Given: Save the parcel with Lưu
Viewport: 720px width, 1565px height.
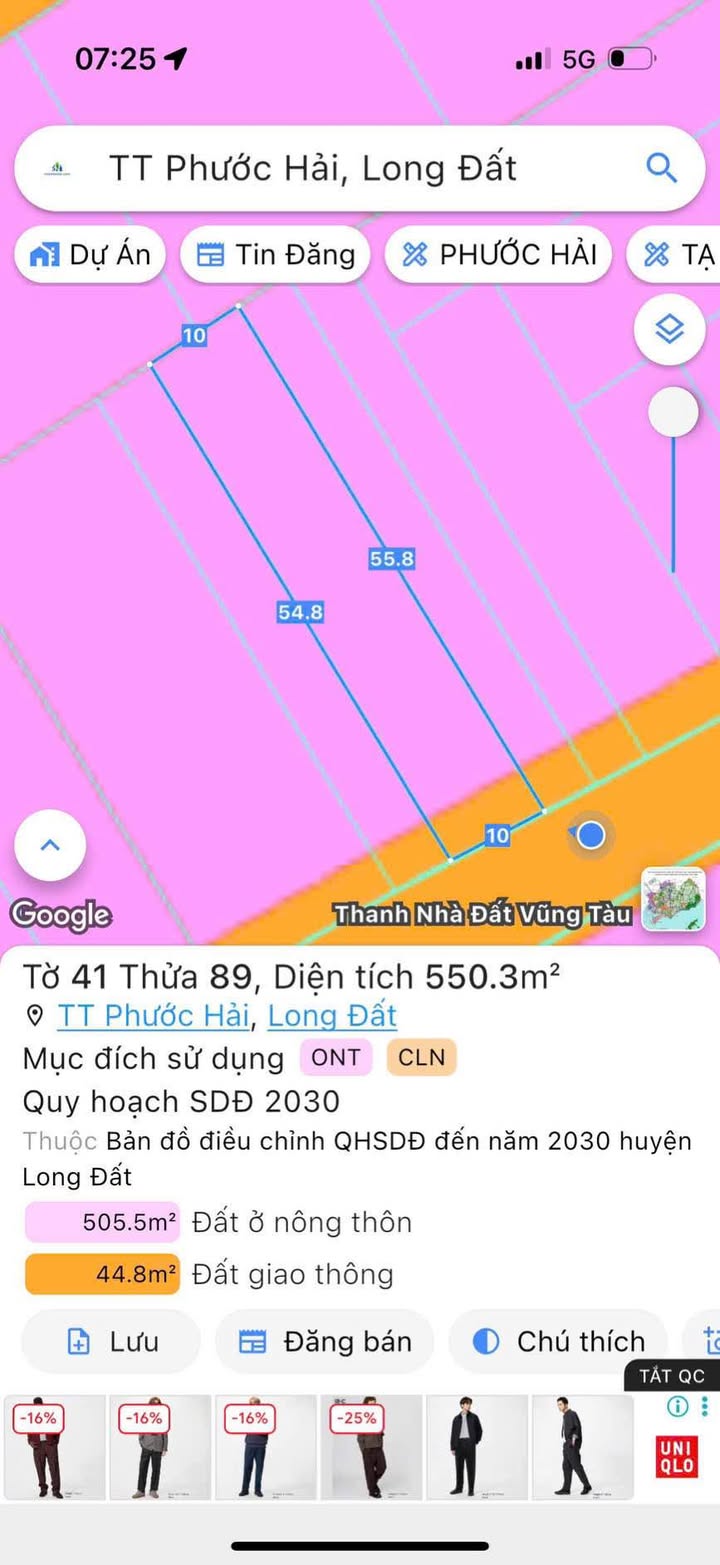Looking at the screenshot, I should pyautogui.click(x=111, y=1341).
